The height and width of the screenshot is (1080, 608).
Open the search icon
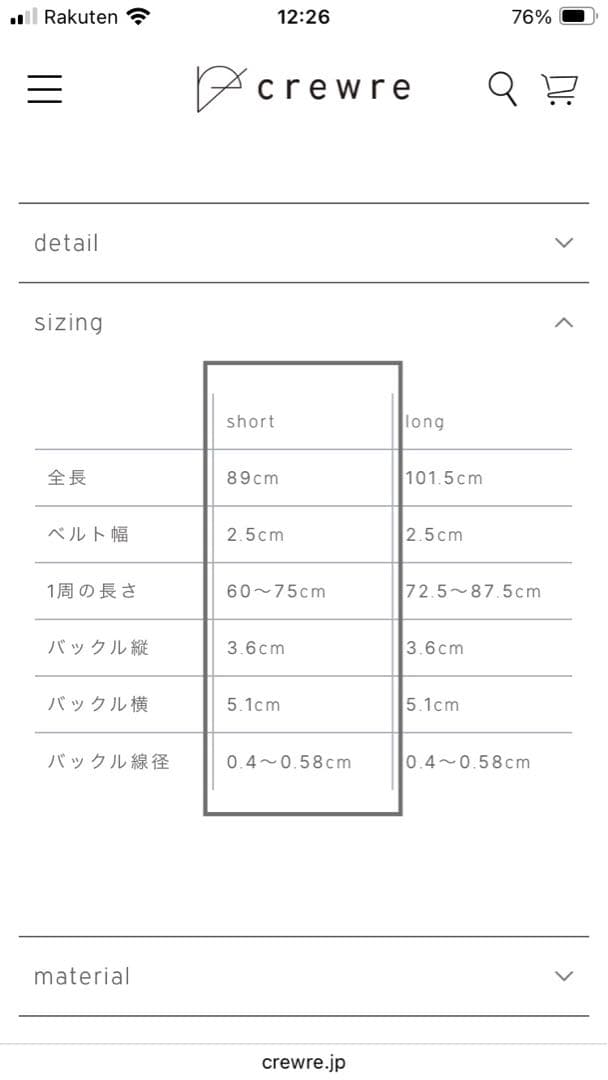503,88
